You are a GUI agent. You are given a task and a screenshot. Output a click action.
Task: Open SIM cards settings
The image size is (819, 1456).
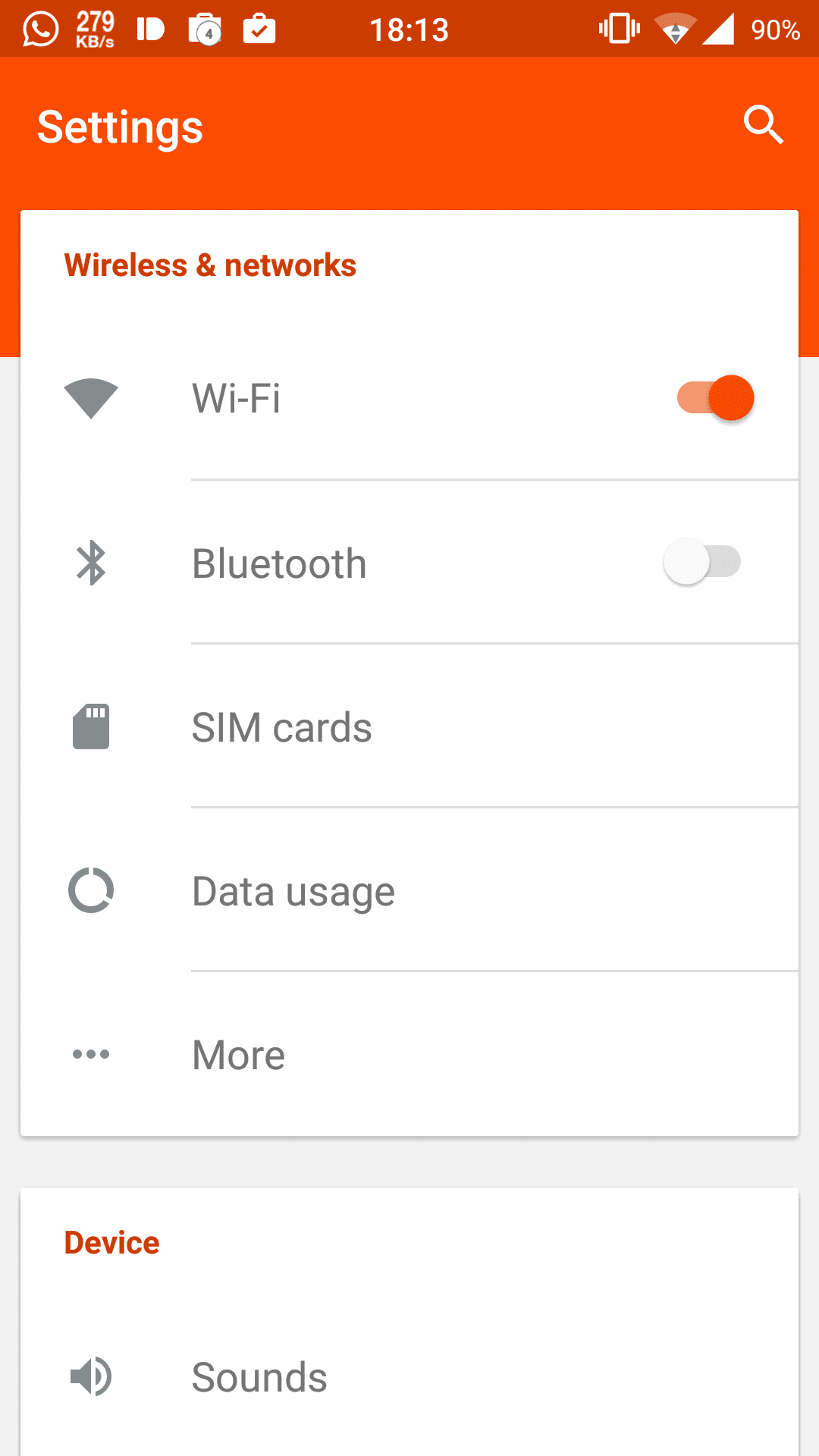(409, 726)
